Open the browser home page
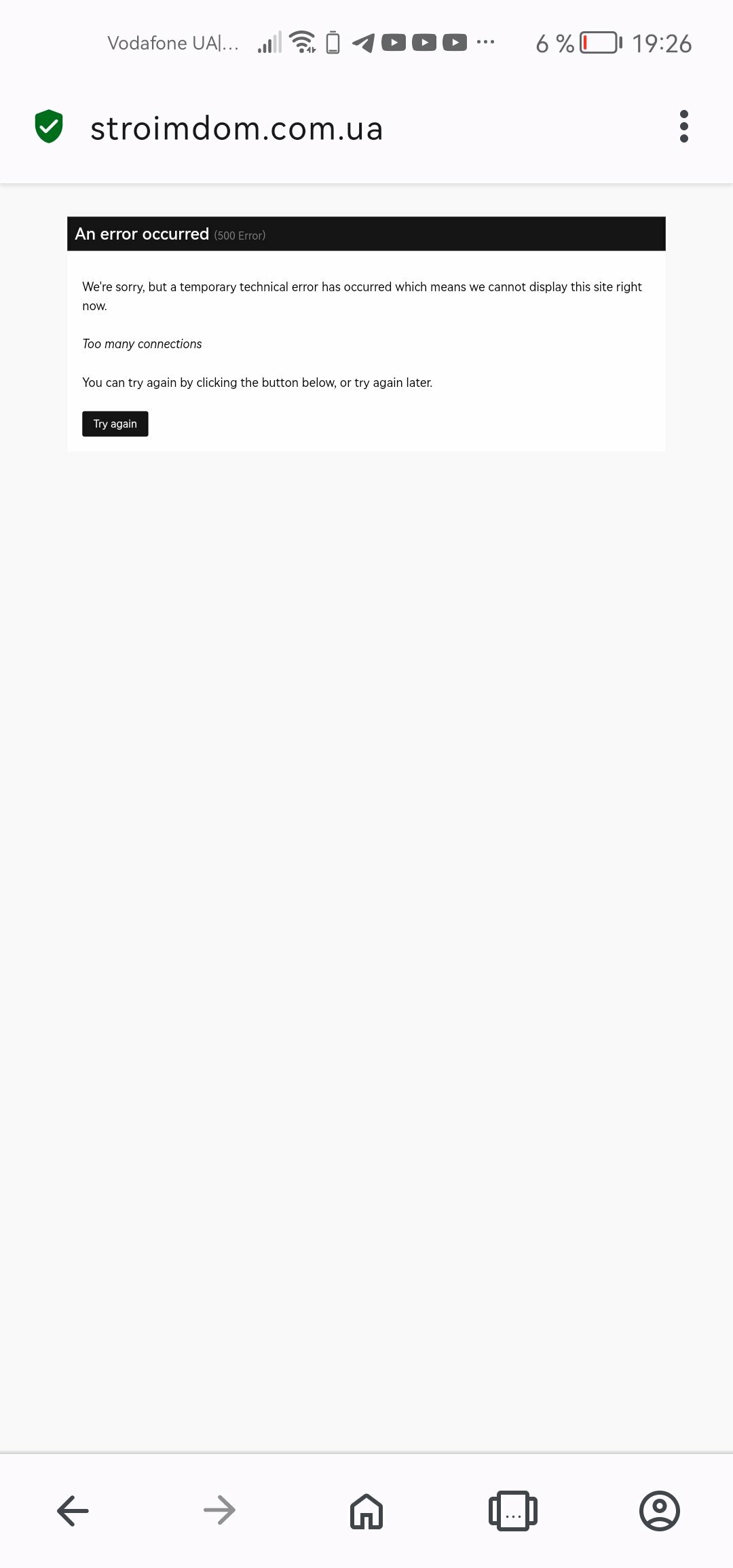 366,1511
